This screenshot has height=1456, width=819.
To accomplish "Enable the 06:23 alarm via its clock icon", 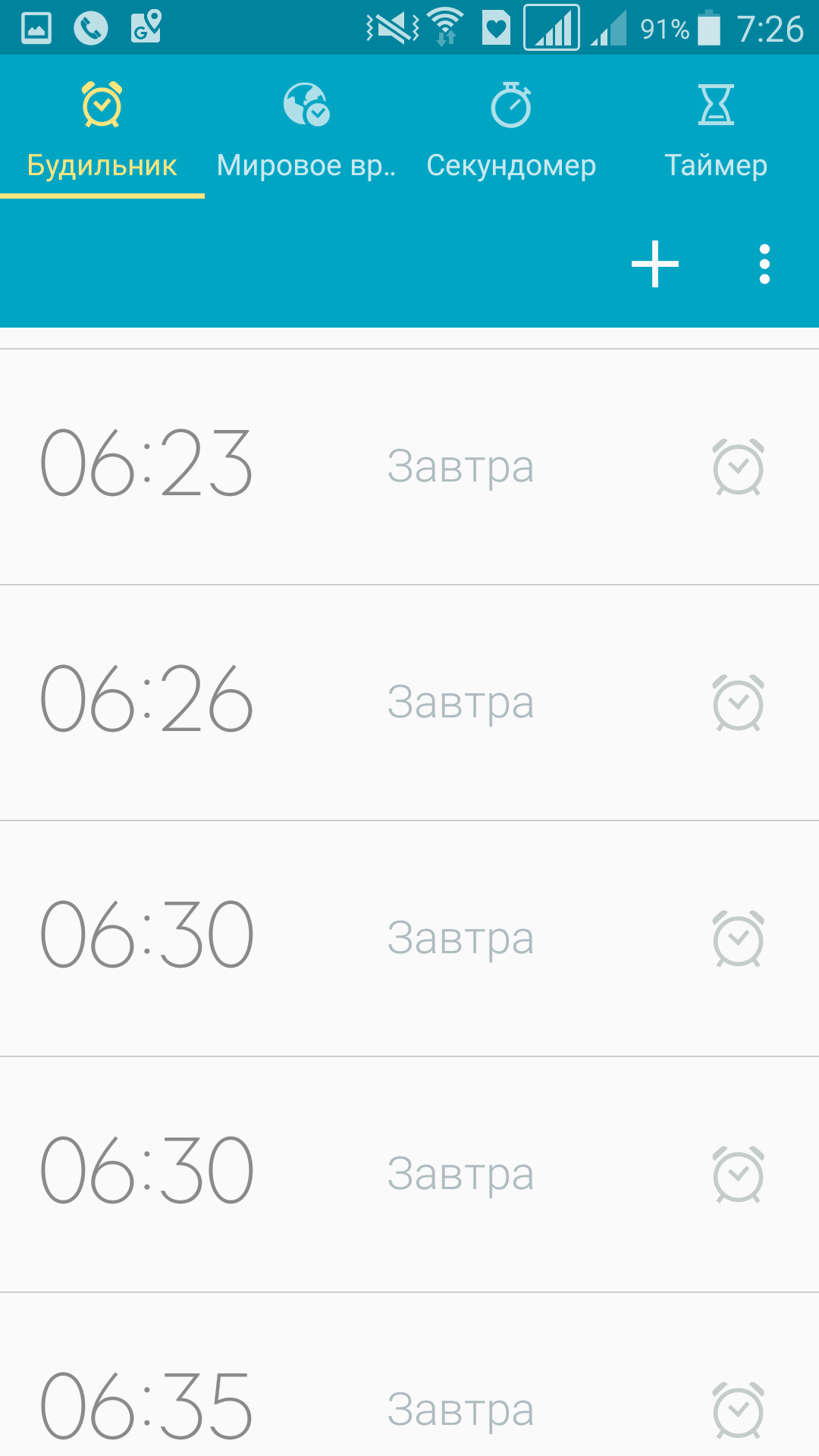I will pos(738,466).
